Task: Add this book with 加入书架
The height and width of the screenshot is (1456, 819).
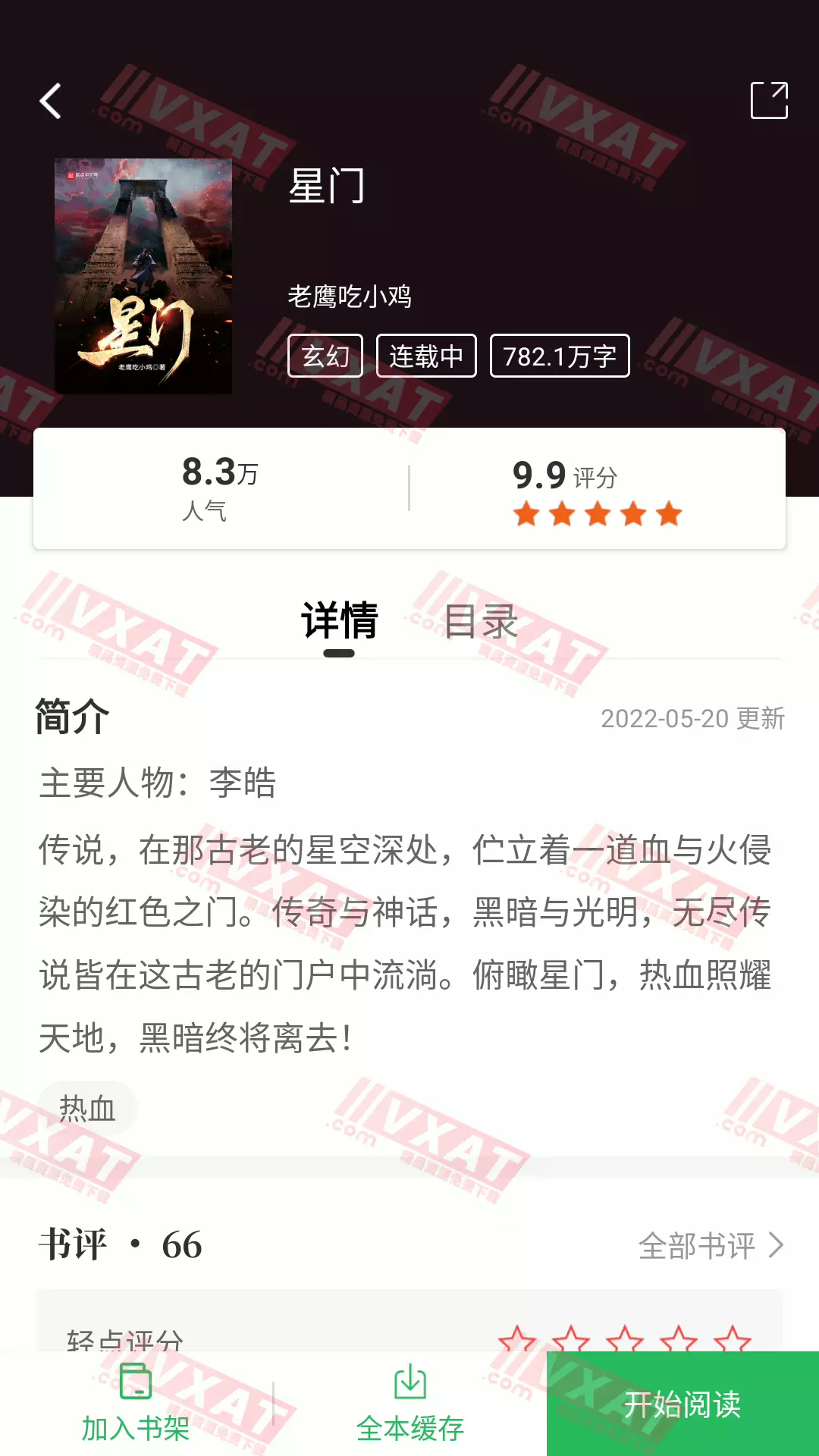Action: point(136,1404)
